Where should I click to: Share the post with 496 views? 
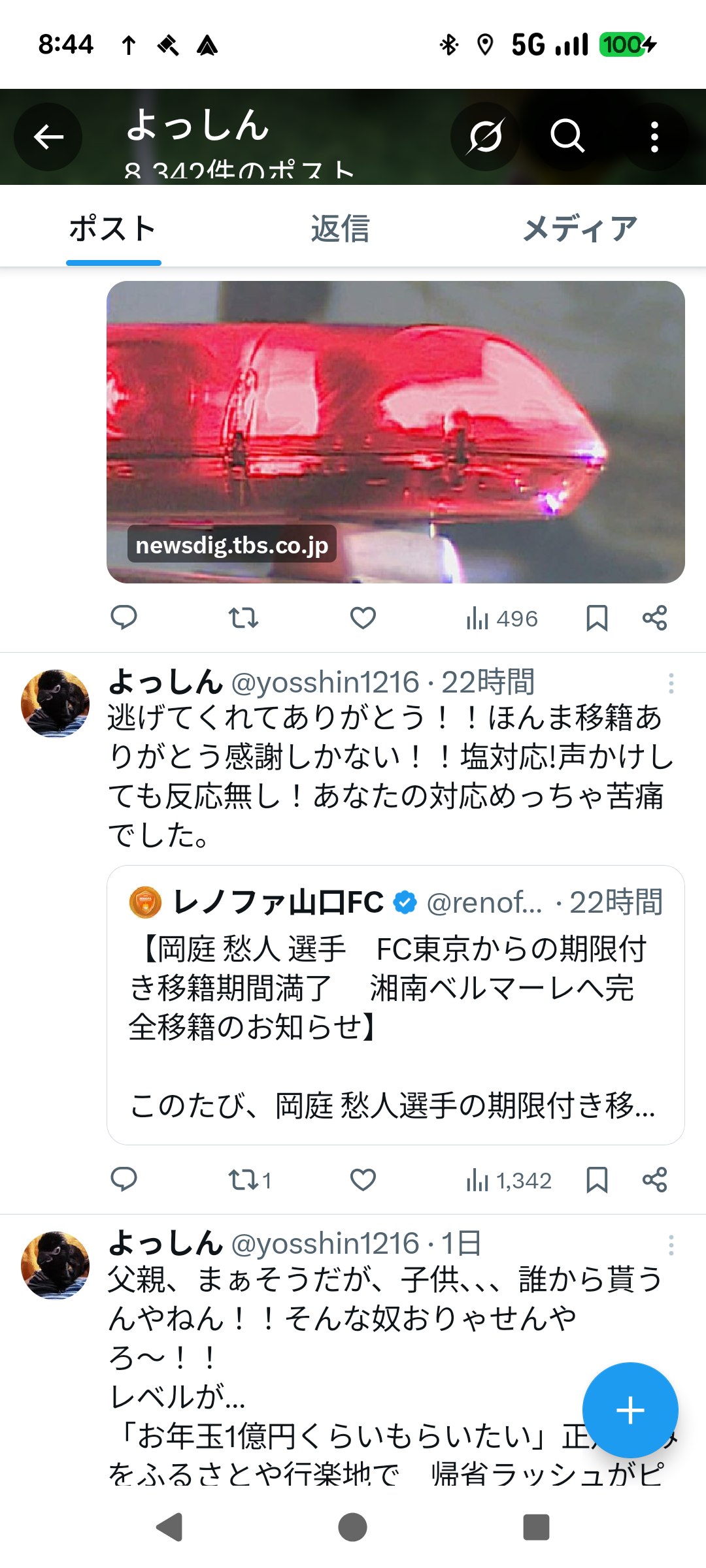654,618
